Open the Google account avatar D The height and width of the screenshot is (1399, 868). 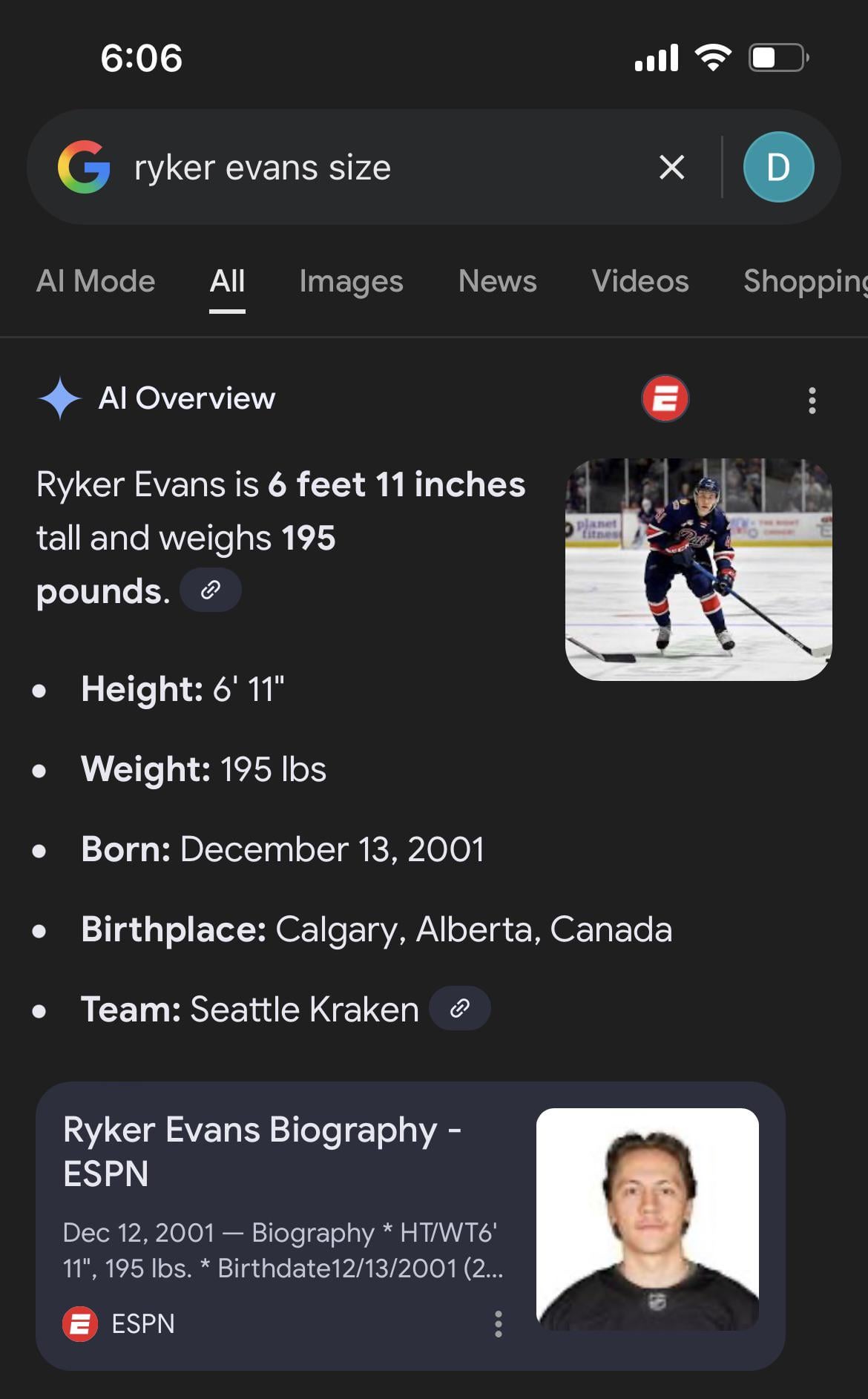tap(778, 168)
